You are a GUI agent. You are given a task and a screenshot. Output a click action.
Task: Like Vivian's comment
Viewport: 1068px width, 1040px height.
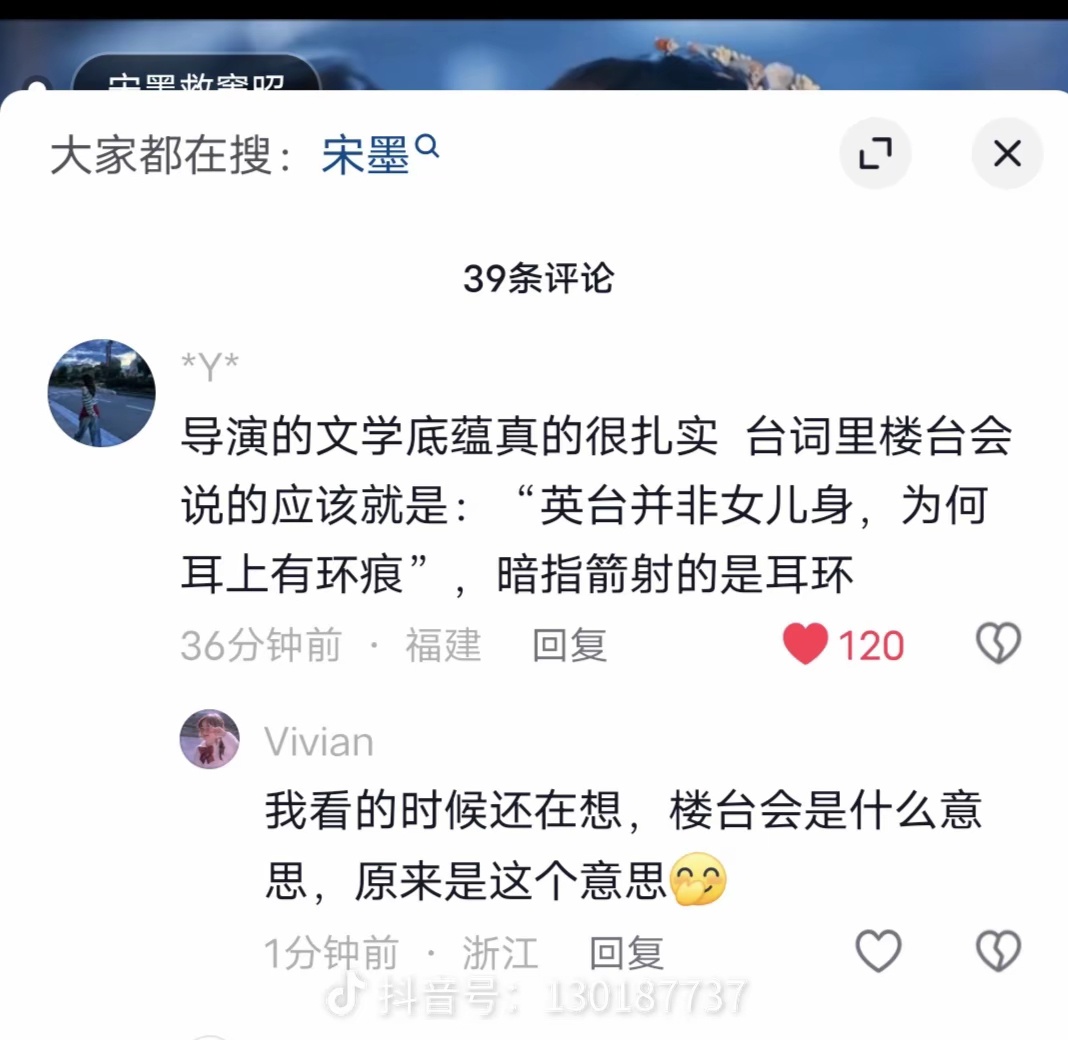879,951
